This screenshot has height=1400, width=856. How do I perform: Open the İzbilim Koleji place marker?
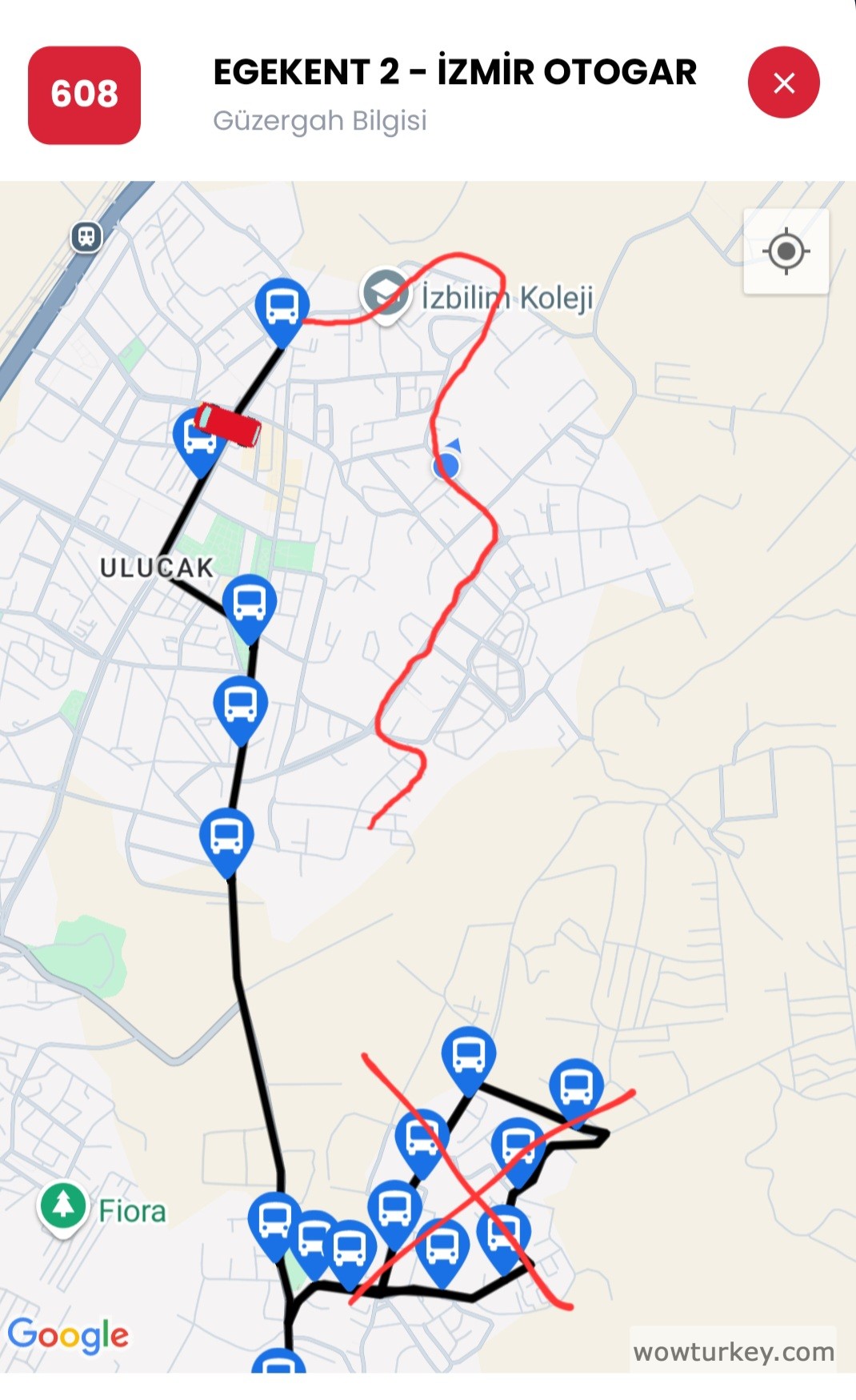386,294
